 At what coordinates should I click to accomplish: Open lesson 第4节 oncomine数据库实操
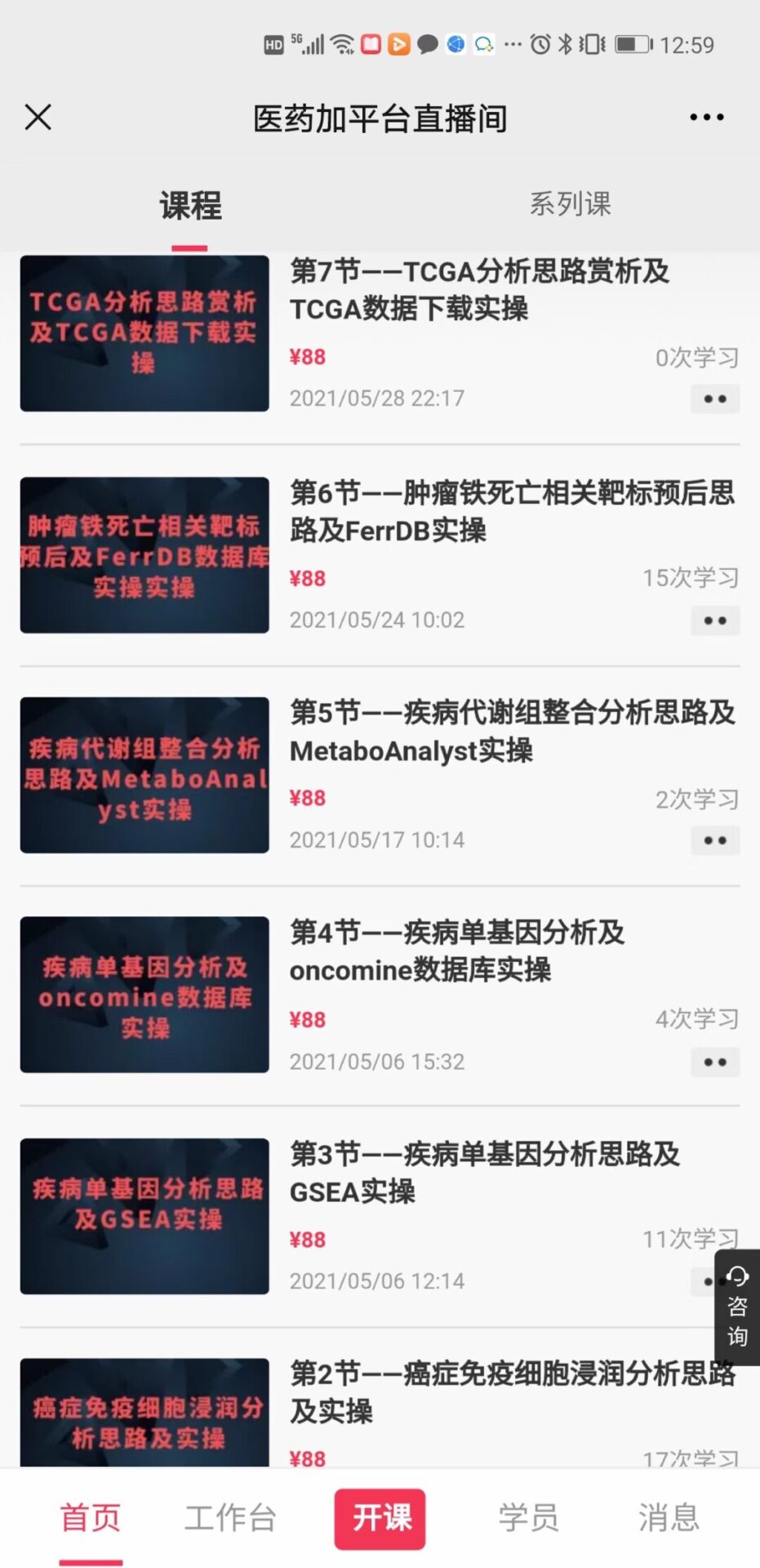coord(457,951)
